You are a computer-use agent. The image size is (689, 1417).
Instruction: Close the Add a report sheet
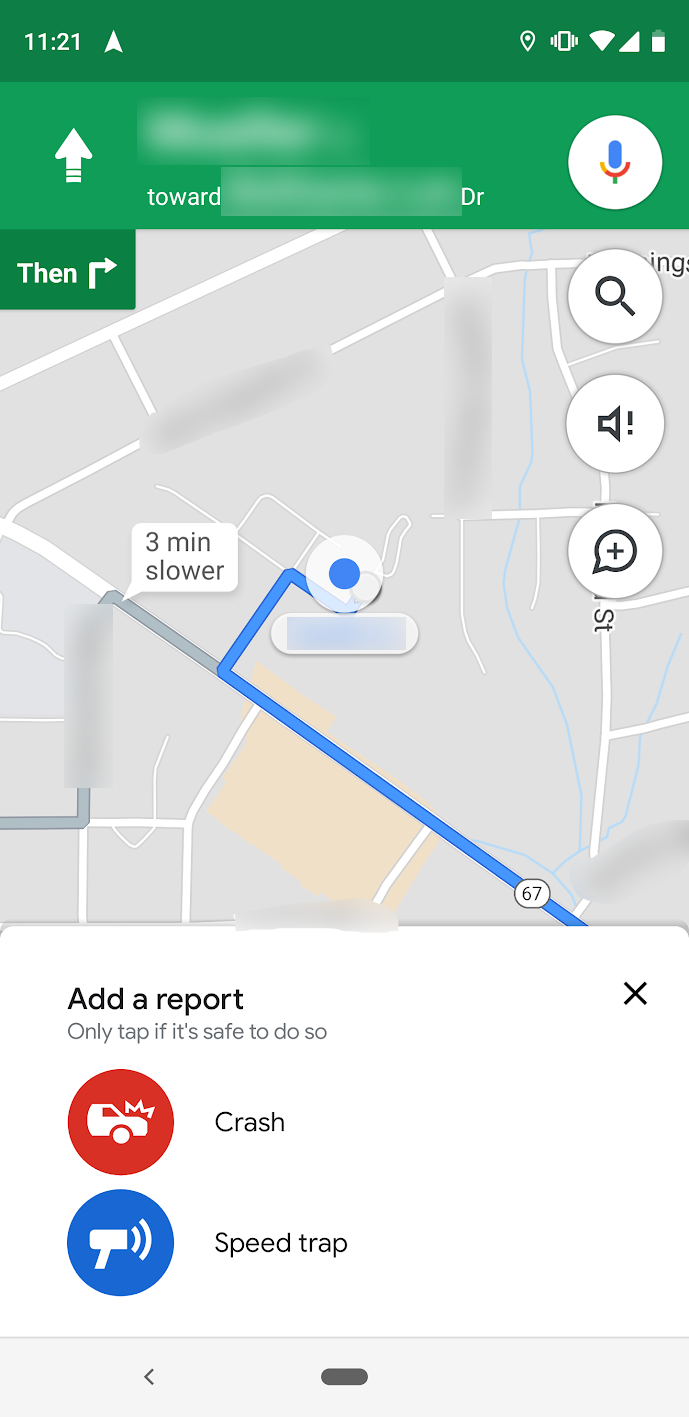(x=635, y=993)
